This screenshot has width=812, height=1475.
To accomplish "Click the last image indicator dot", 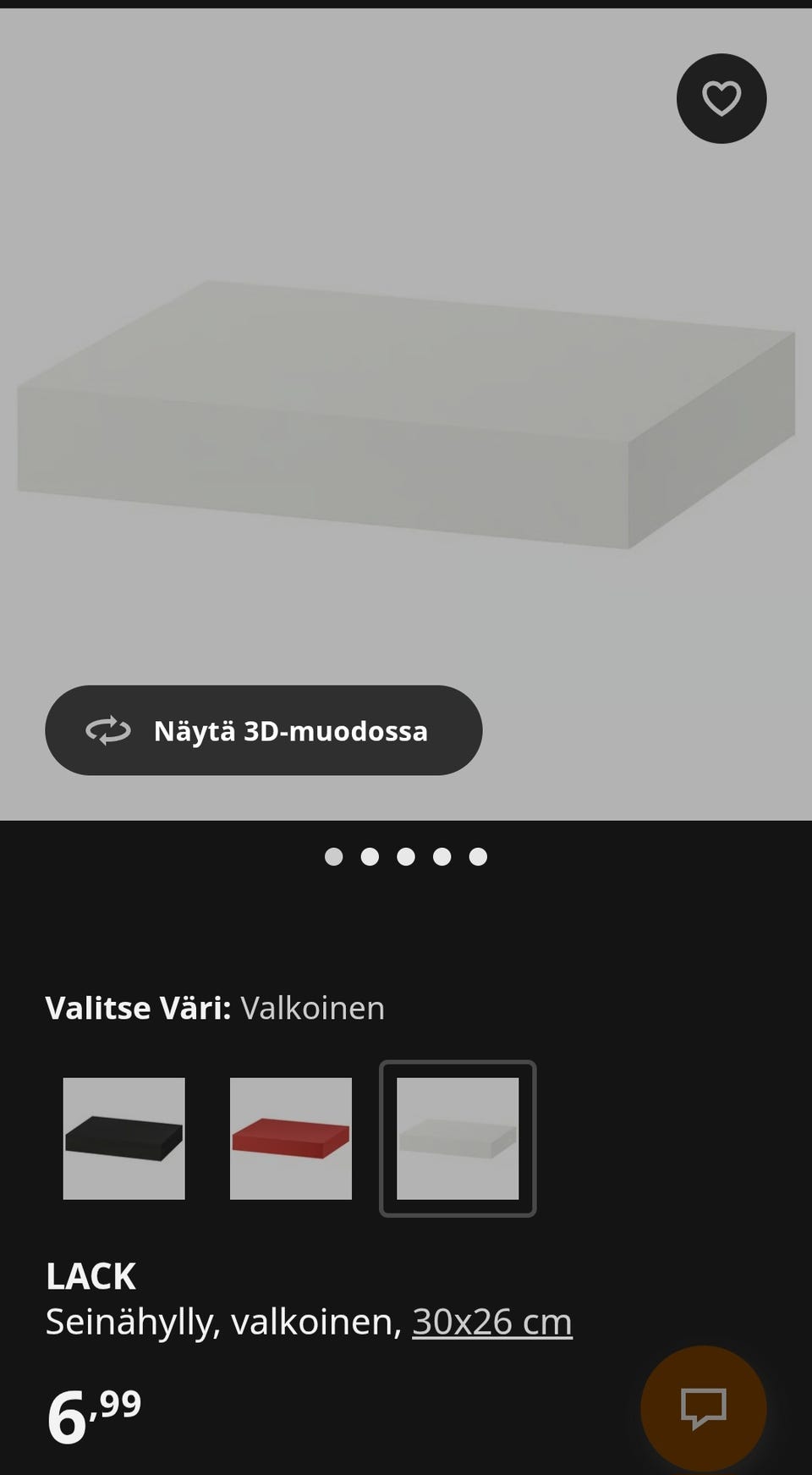I will 478,856.
